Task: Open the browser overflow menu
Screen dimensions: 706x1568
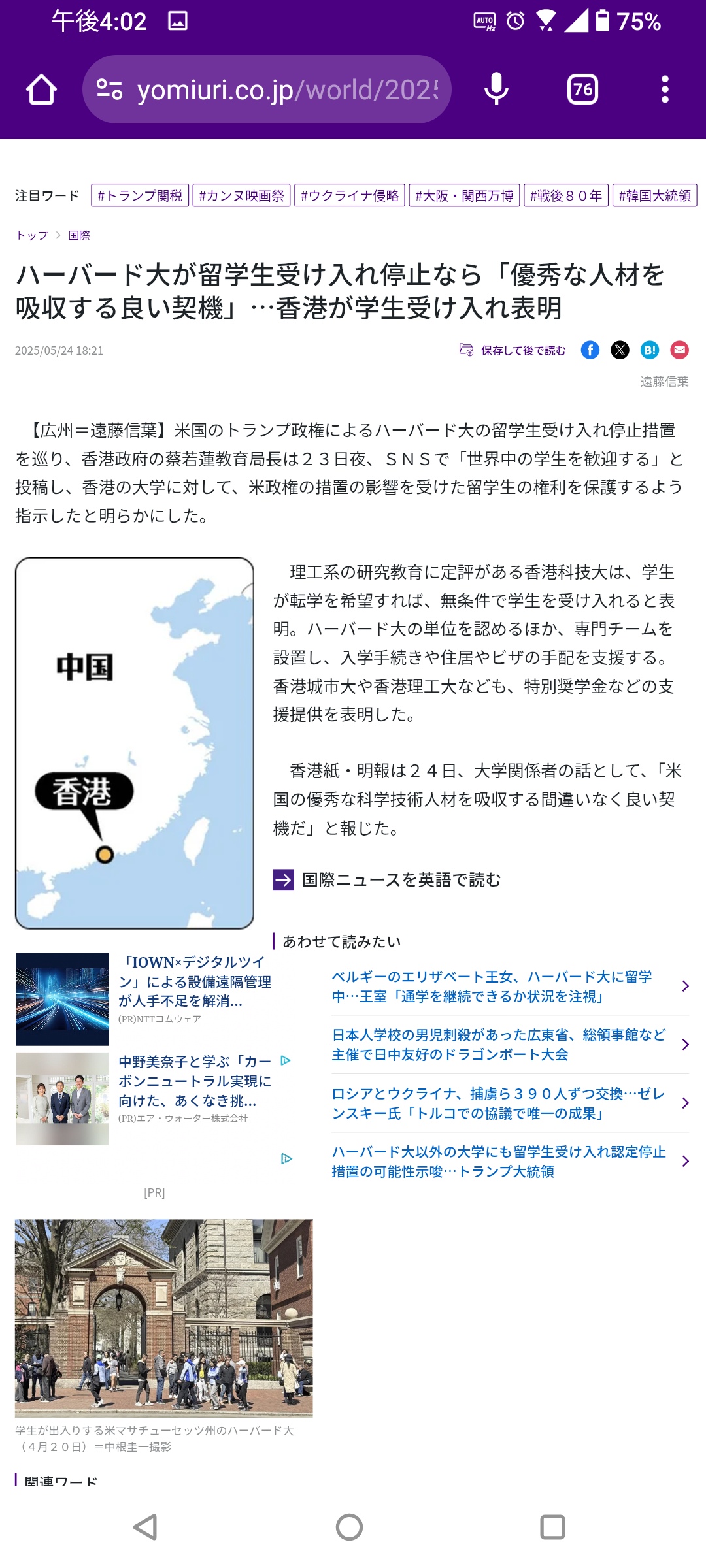Action: [x=665, y=90]
